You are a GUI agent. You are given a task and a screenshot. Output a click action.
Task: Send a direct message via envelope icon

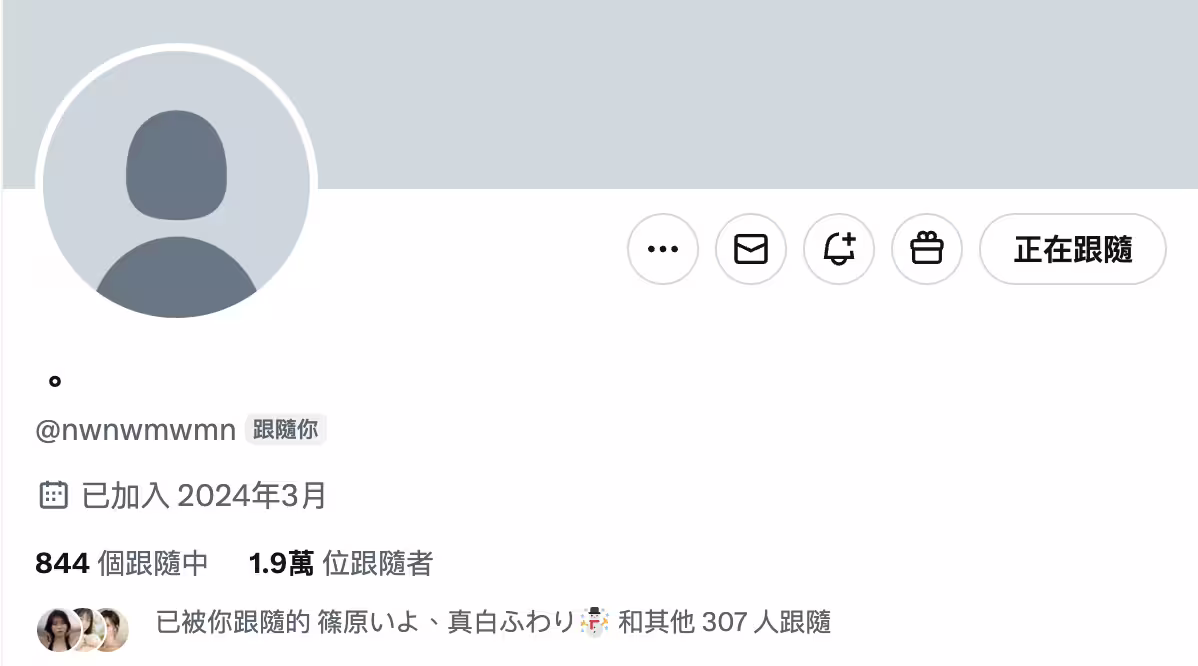(751, 249)
